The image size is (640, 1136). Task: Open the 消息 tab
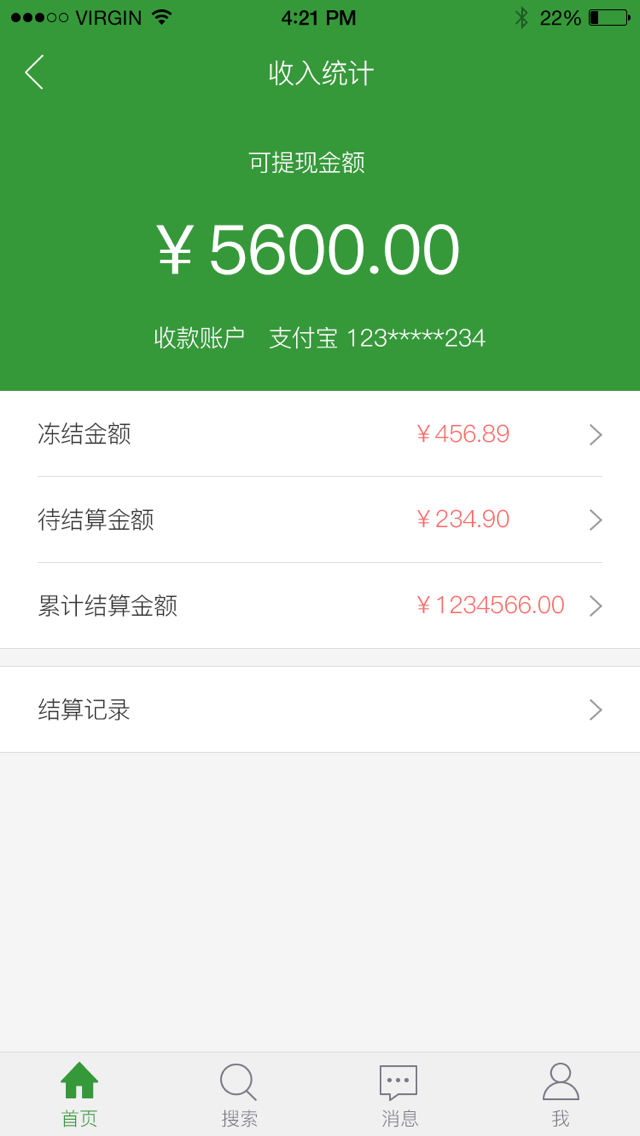pos(399,1094)
